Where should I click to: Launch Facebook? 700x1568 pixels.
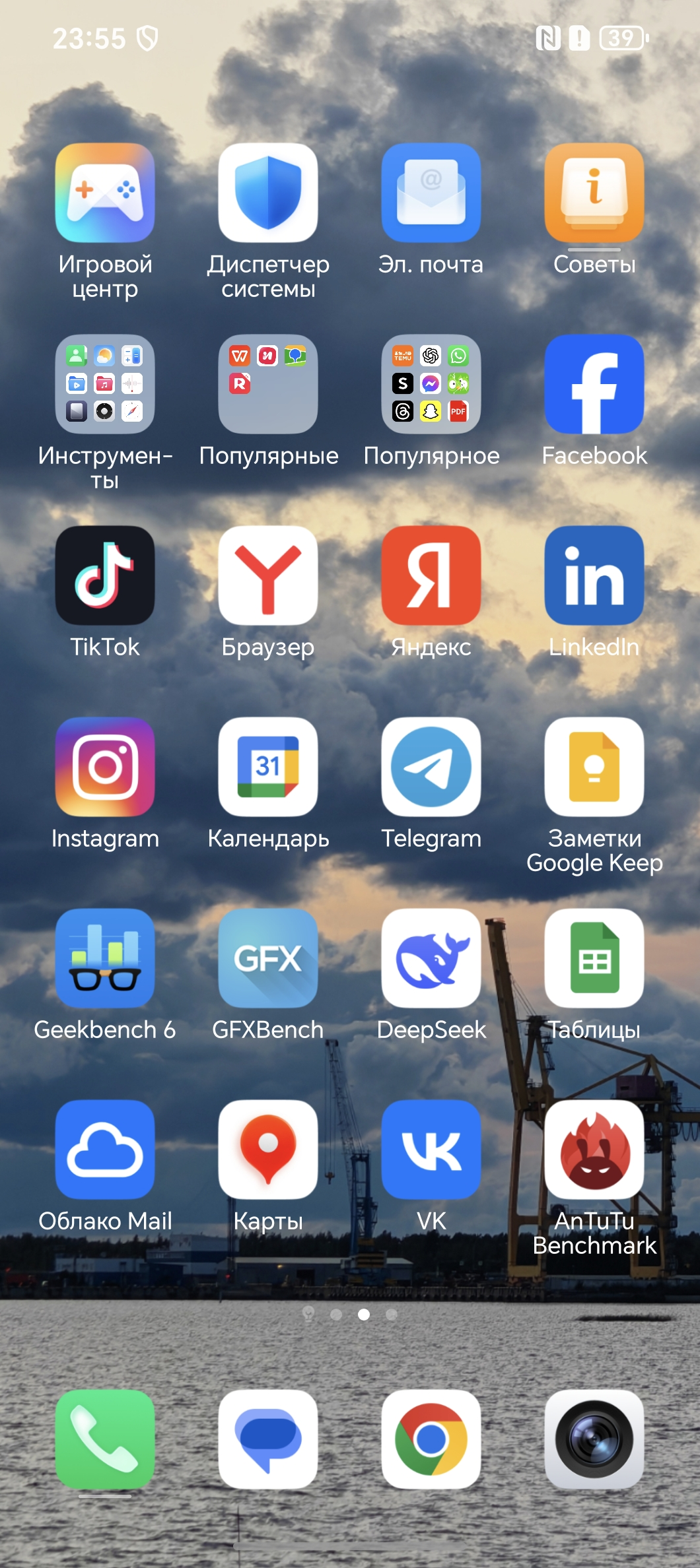pos(594,384)
